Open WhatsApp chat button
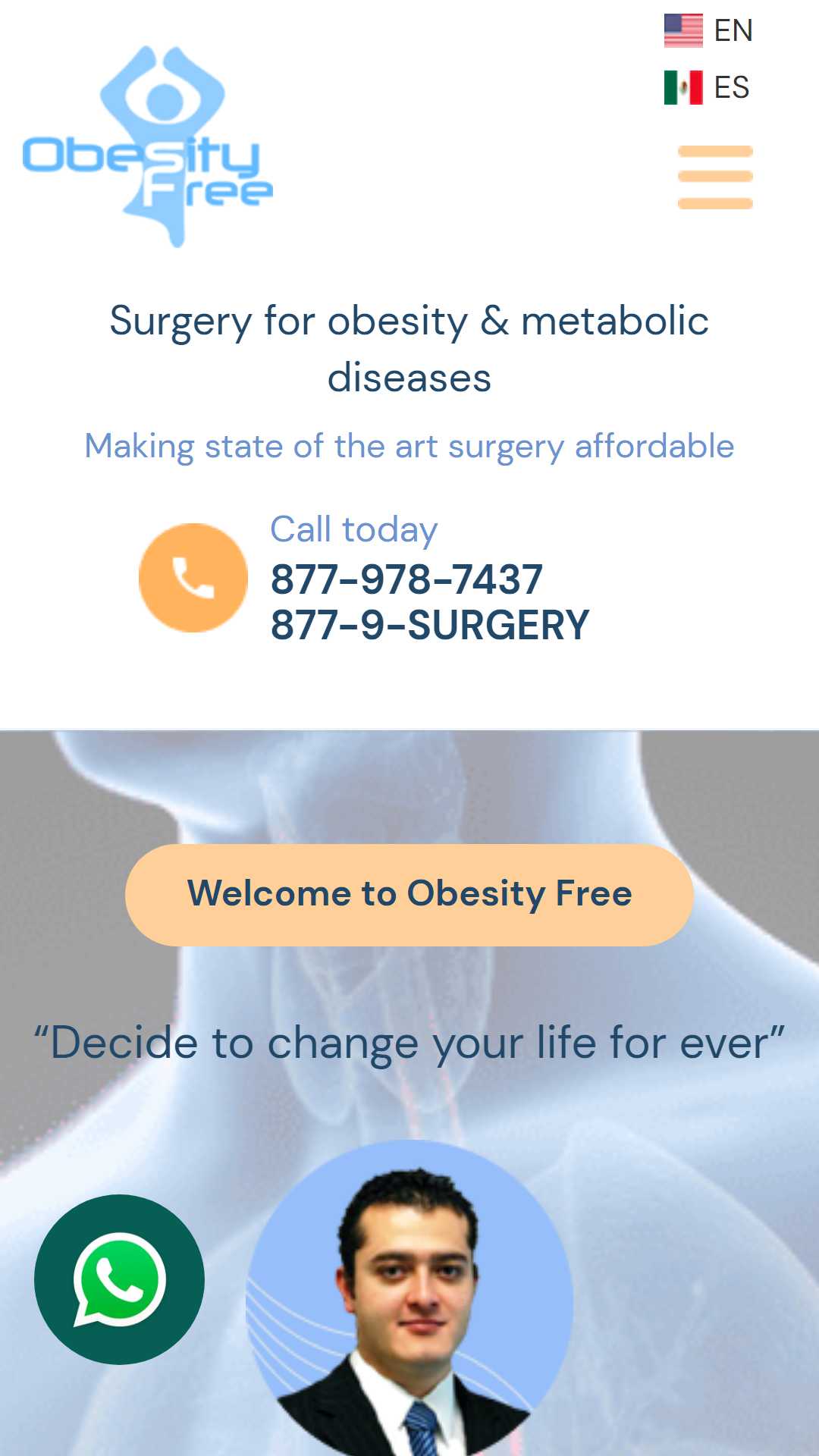This screenshot has width=819, height=1456. (119, 1280)
